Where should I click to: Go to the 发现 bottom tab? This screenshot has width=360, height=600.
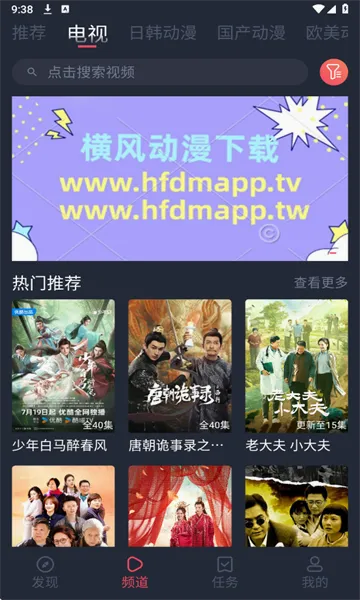pyautogui.click(x=45, y=572)
